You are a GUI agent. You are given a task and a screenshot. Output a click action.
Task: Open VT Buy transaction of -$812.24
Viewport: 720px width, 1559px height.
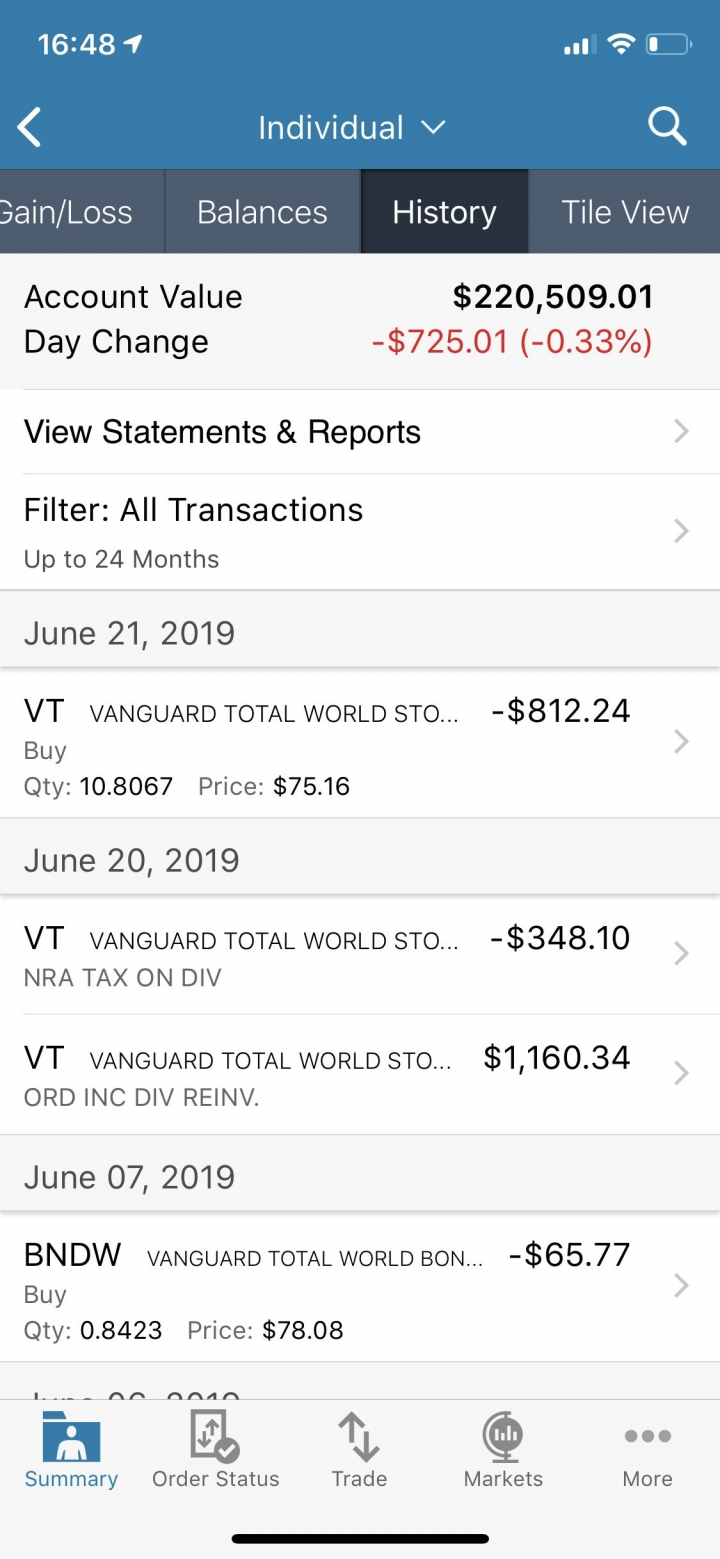click(x=360, y=743)
